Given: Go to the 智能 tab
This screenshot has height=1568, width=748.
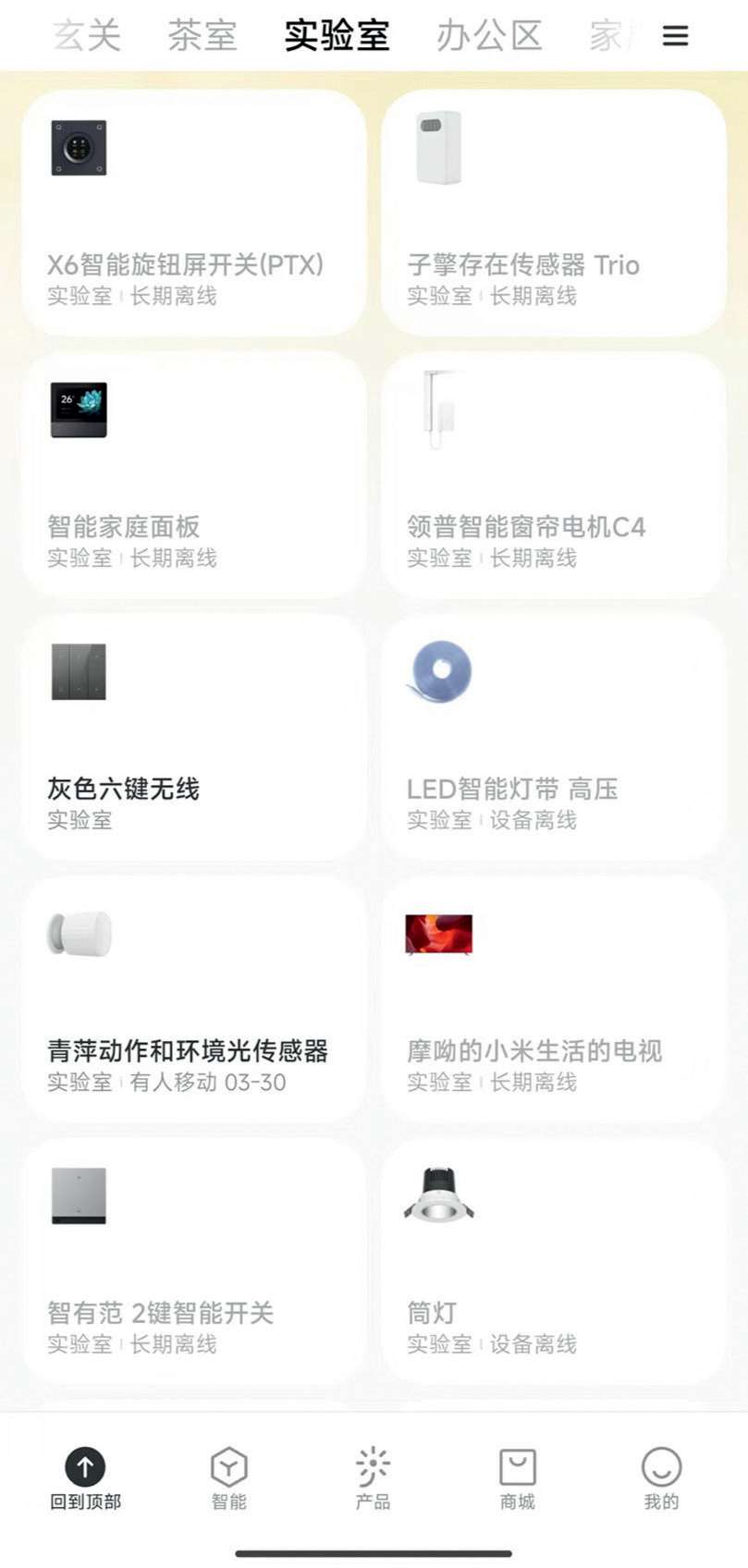Looking at the screenshot, I should click(x=228, y=1477).
